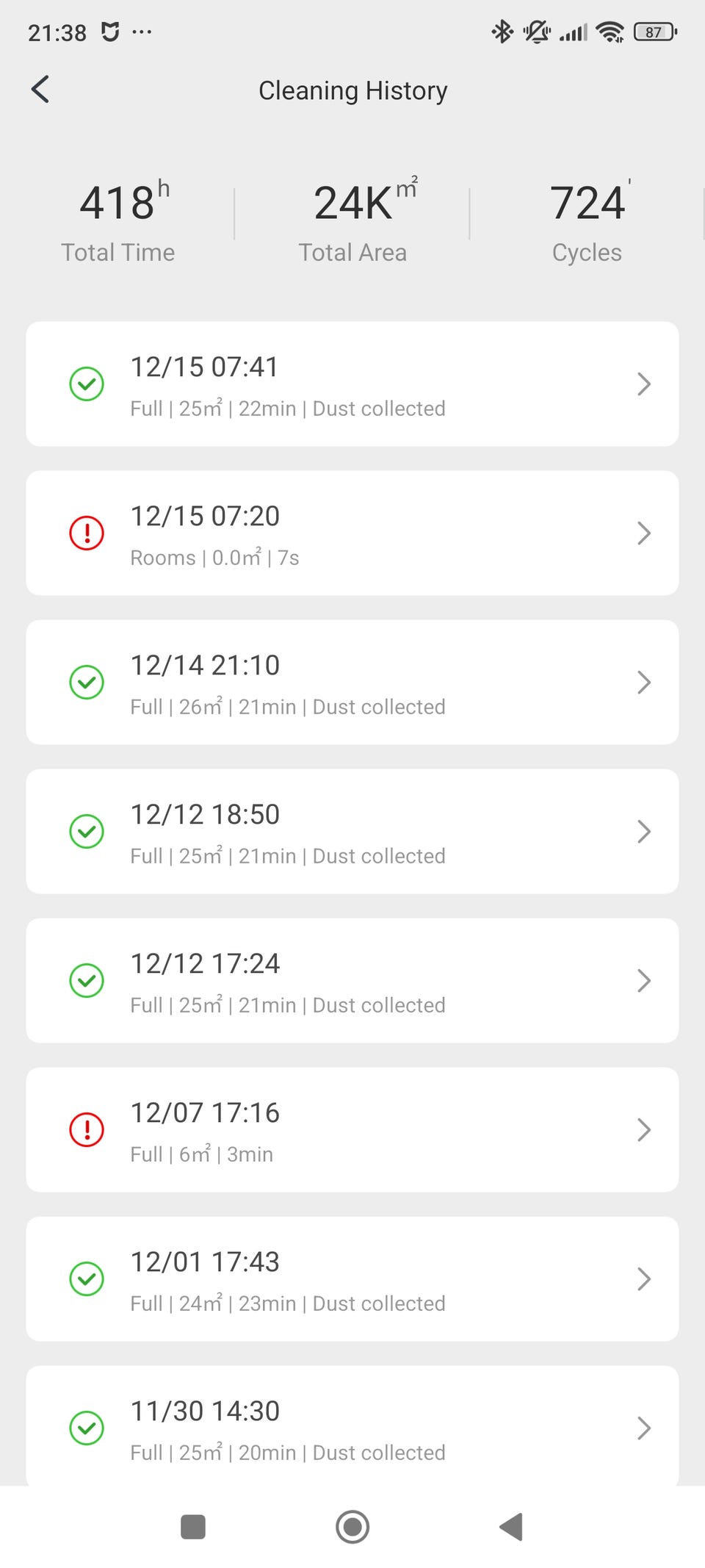The height and width of the screenshot is (1568, 705).
Task: Go back from Cleaning History
Action: [40, 90]
